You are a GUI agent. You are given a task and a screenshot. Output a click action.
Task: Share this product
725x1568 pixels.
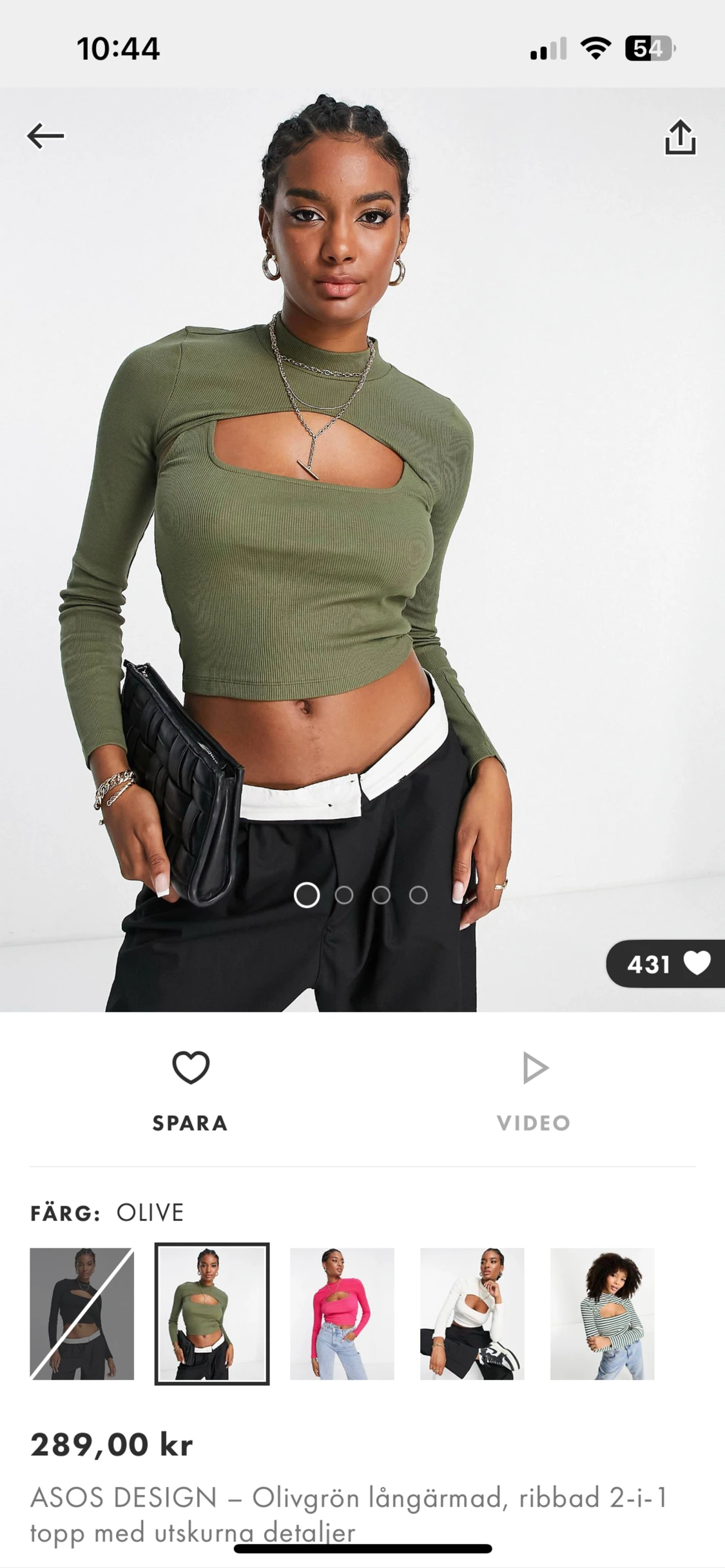tap(680, 137)
